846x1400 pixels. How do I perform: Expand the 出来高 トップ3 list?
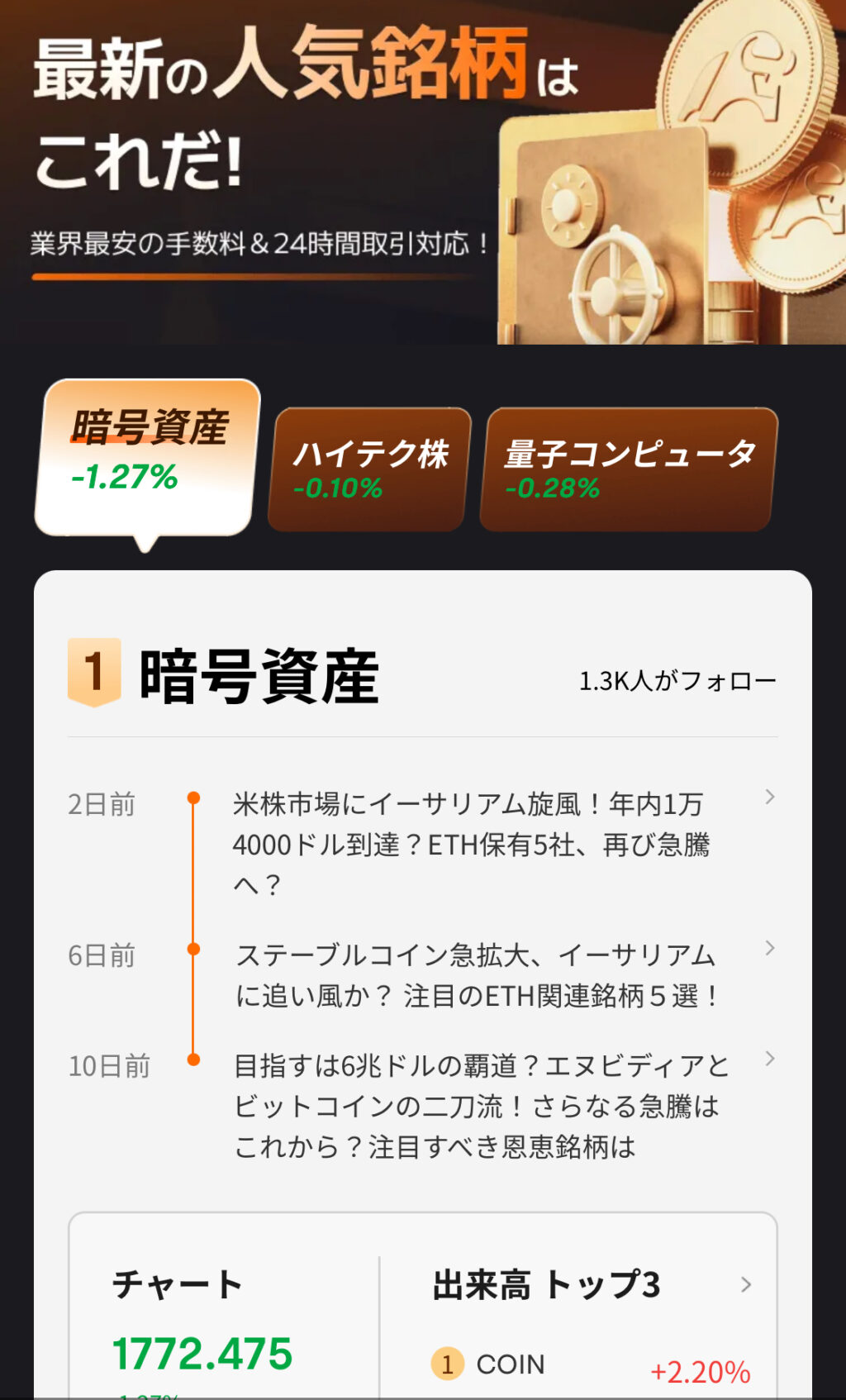(592, 1285)
